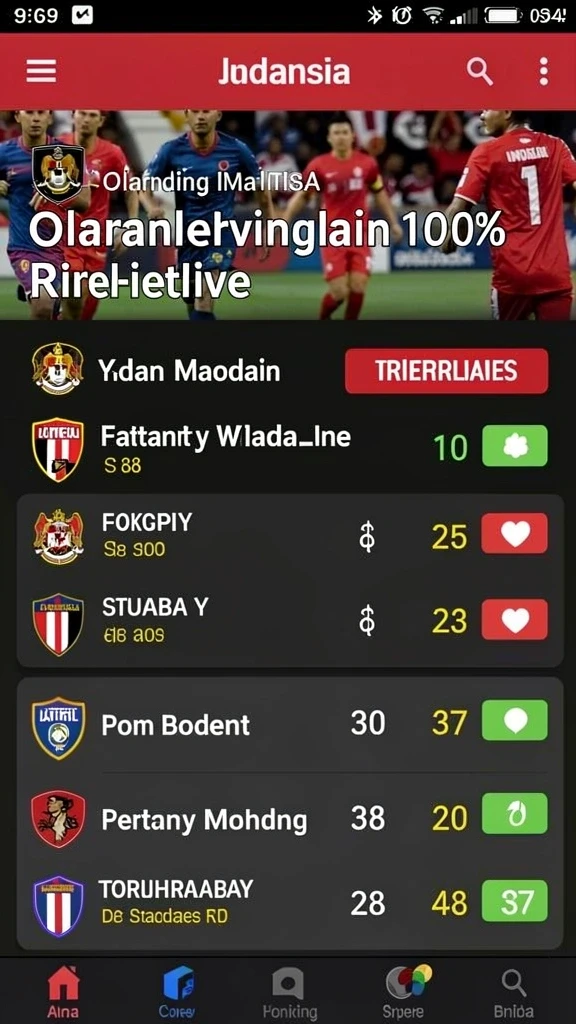Image resolution: width=576 pixels, height=1024 pixels.
Task: Switch to the Srpere tab
Action: pos(406,991)
